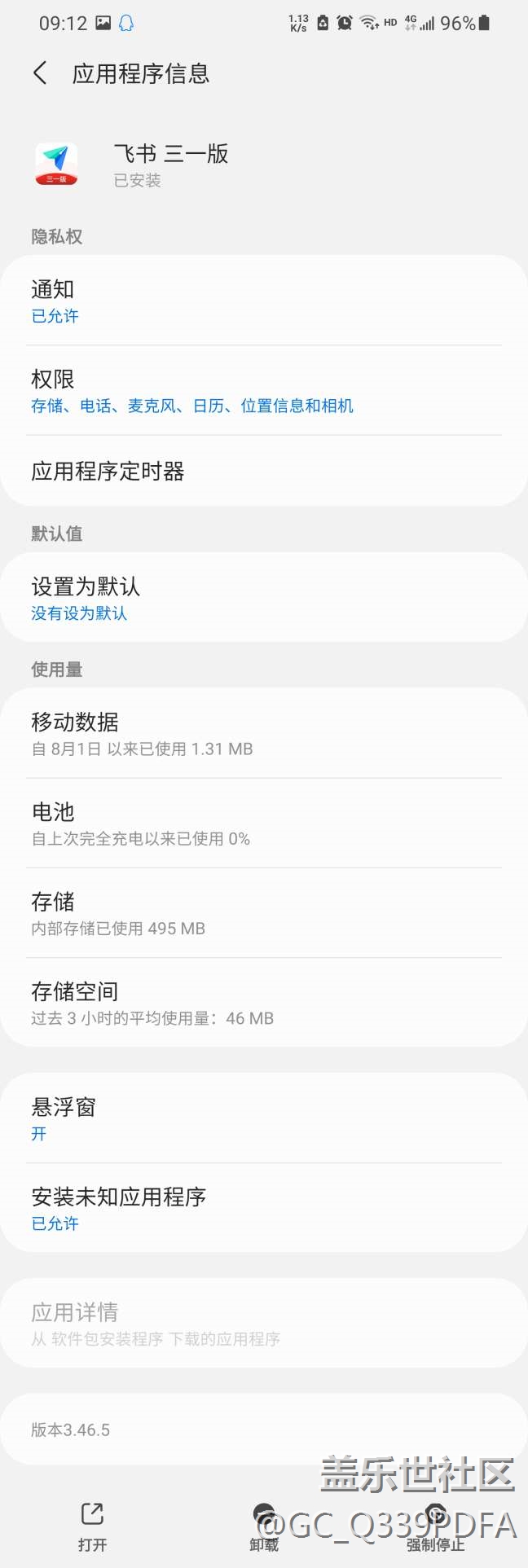The height and width of the screenshot is (1568, 528).
Task: View 移动数据 usage
Action: pos(264,733)
